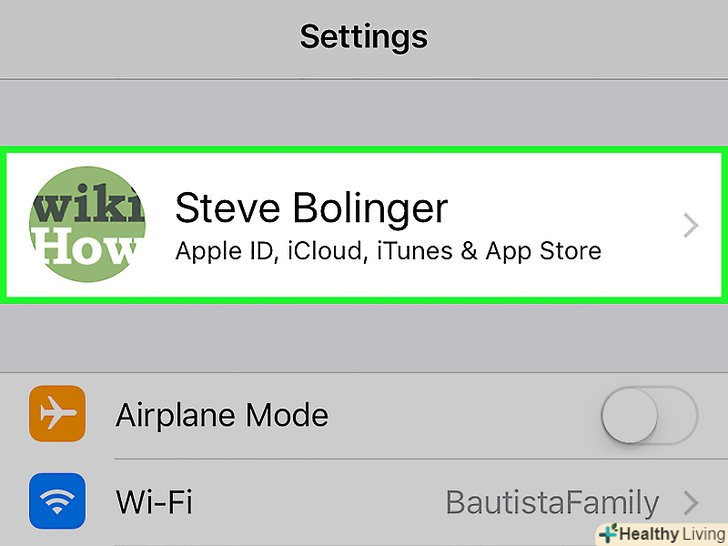
Task: Open the Wi-Fi settings row
Action: (x=364, y=502)
